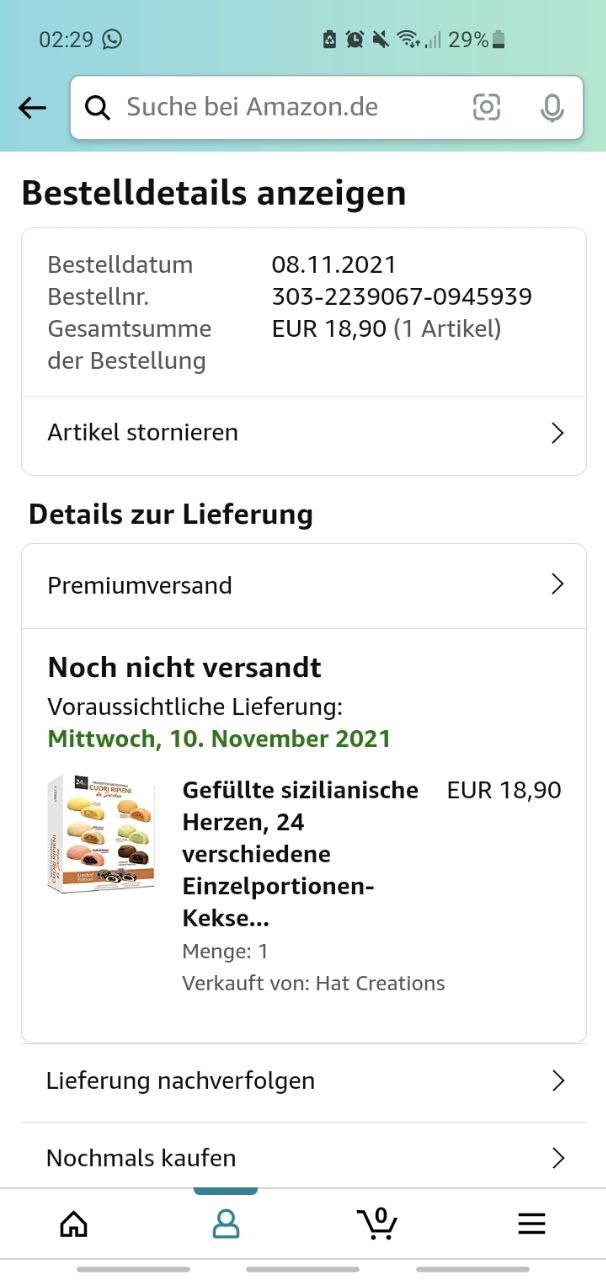This screenshot has height=1280, width=606.
Task: Switch to the Home tab
Action: [74, 1223]
